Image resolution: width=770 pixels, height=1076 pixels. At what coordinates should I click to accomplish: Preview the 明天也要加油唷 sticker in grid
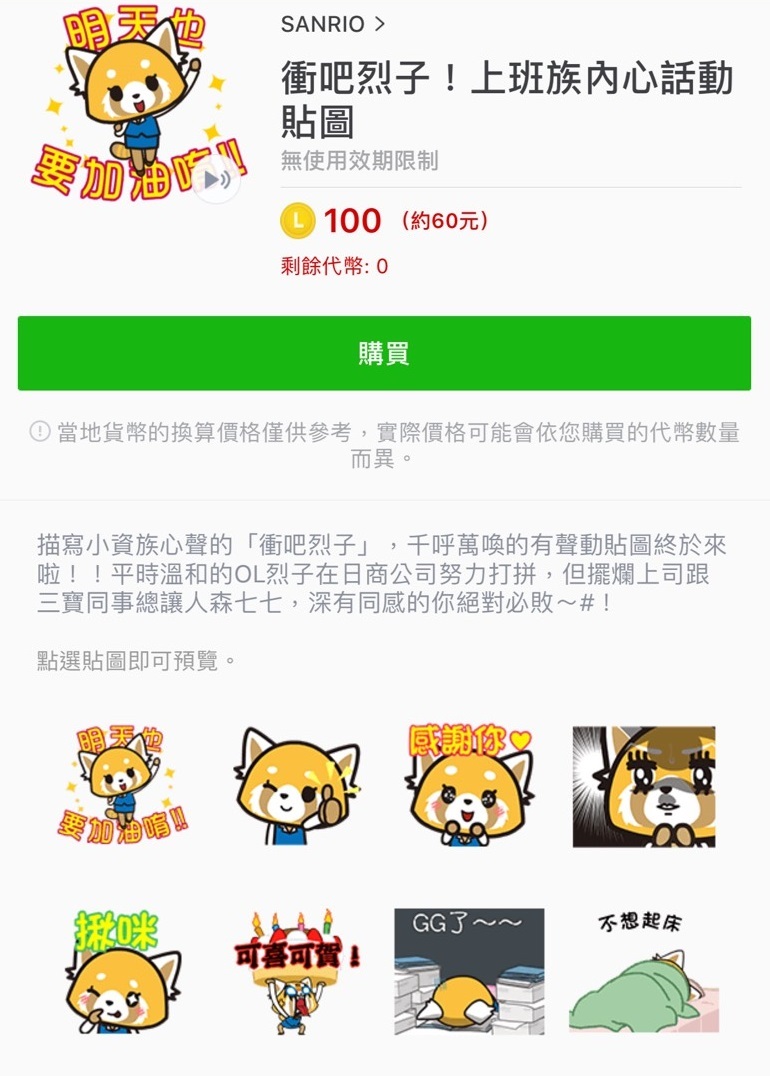point(122,786)
